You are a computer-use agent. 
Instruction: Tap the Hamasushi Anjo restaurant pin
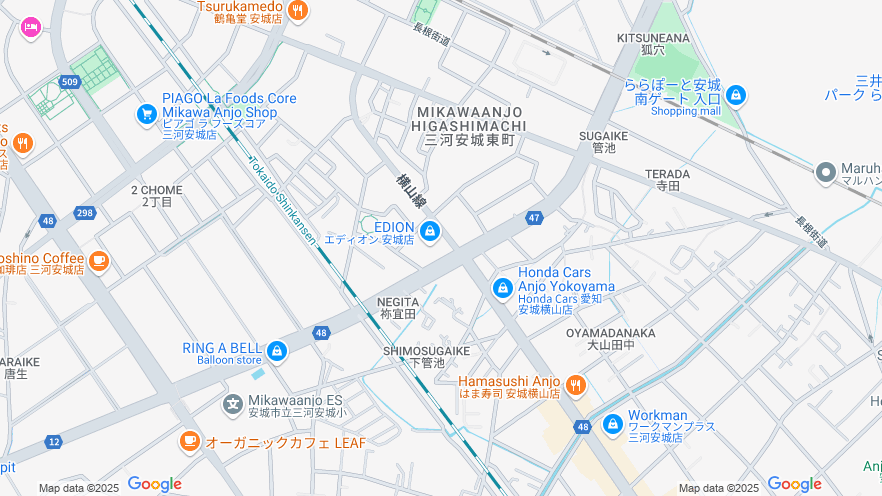tap(575, 385)
